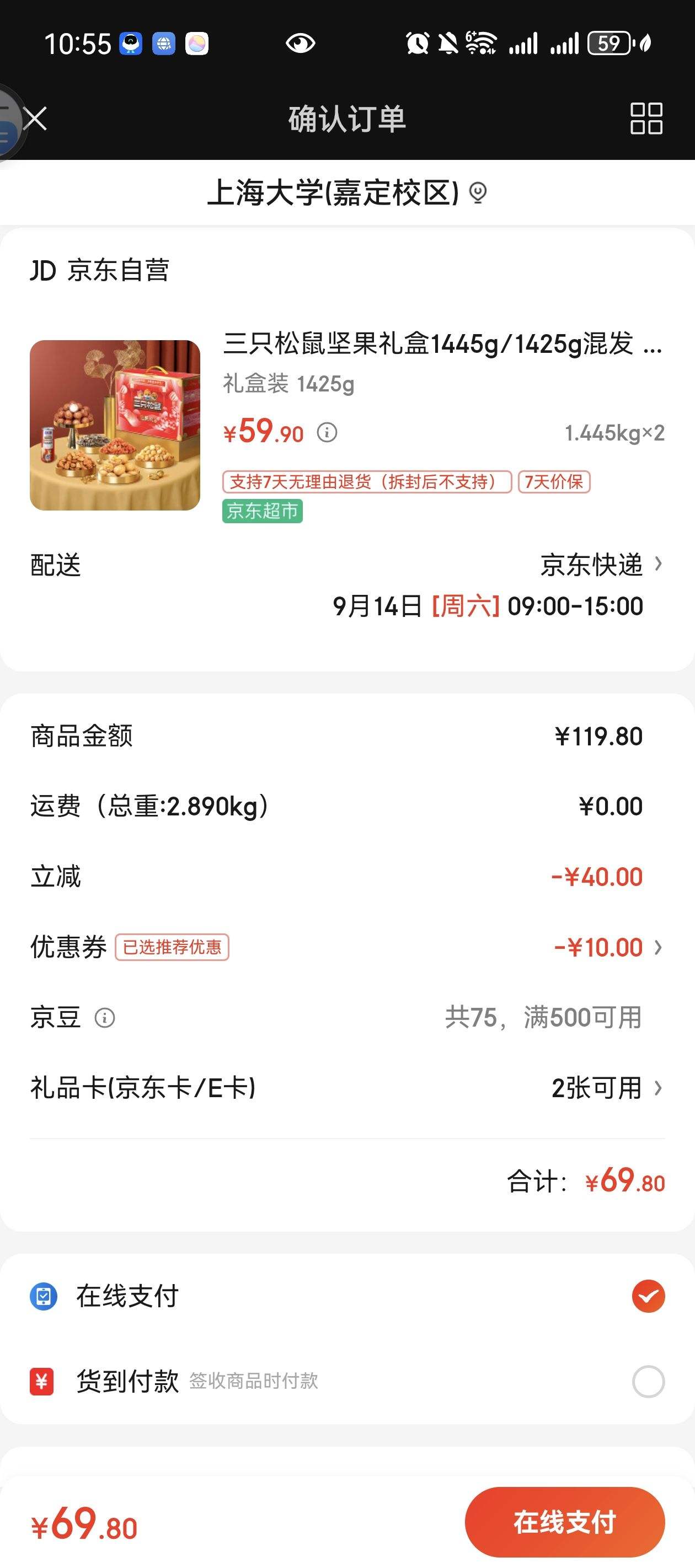
Task: Open the grid menu icon at top right
Action: click(648, 119)
